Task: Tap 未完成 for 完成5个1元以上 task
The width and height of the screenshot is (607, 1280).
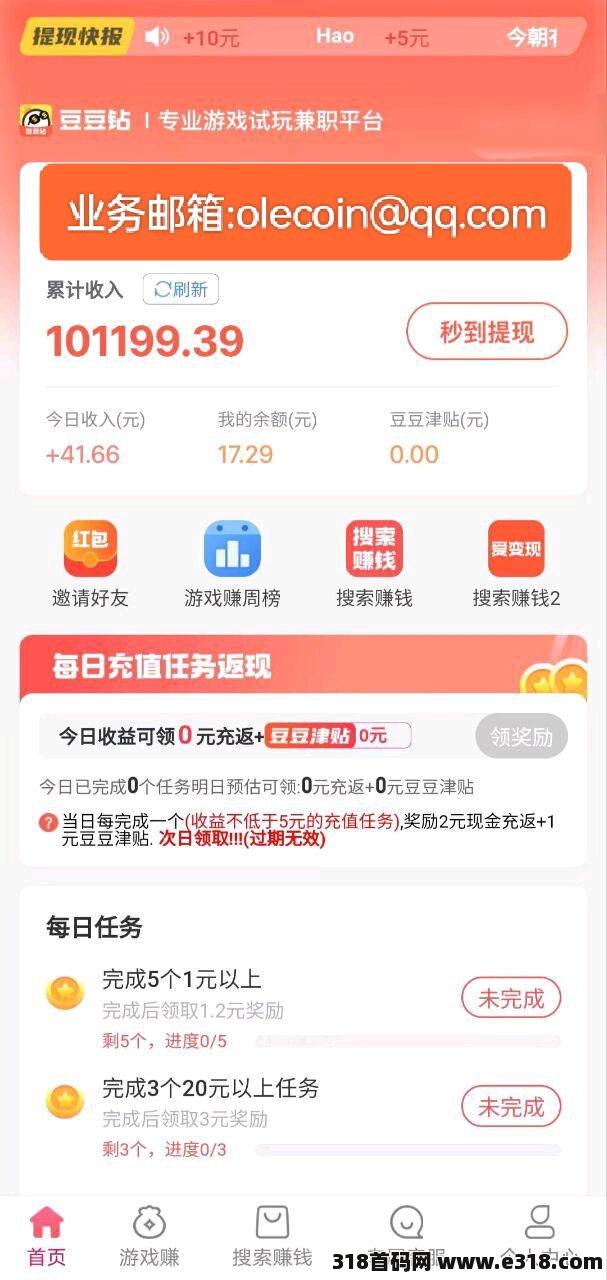Action: 510,998
